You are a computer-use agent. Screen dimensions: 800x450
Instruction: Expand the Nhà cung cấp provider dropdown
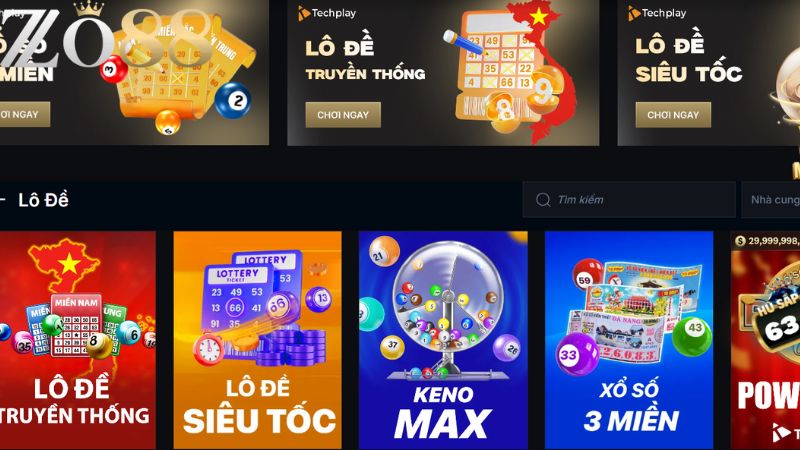pos(772,200)
